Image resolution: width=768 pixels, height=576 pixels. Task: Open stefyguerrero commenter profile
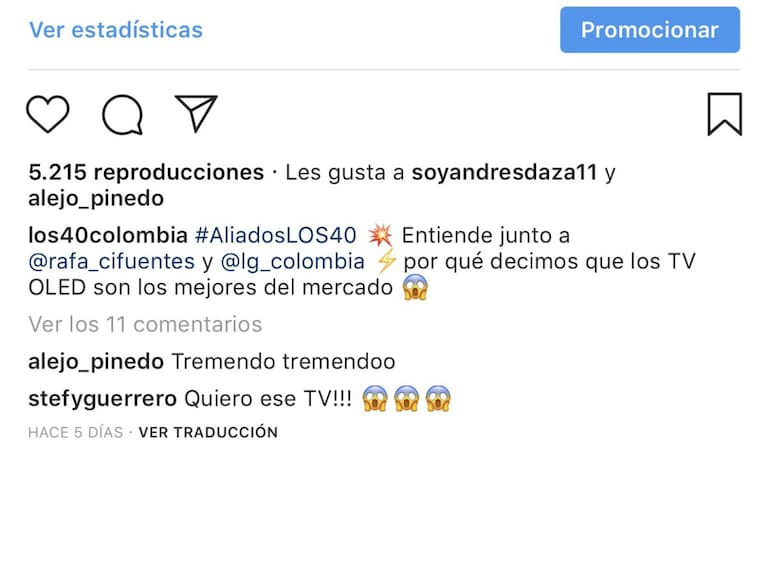click(103, 398)
